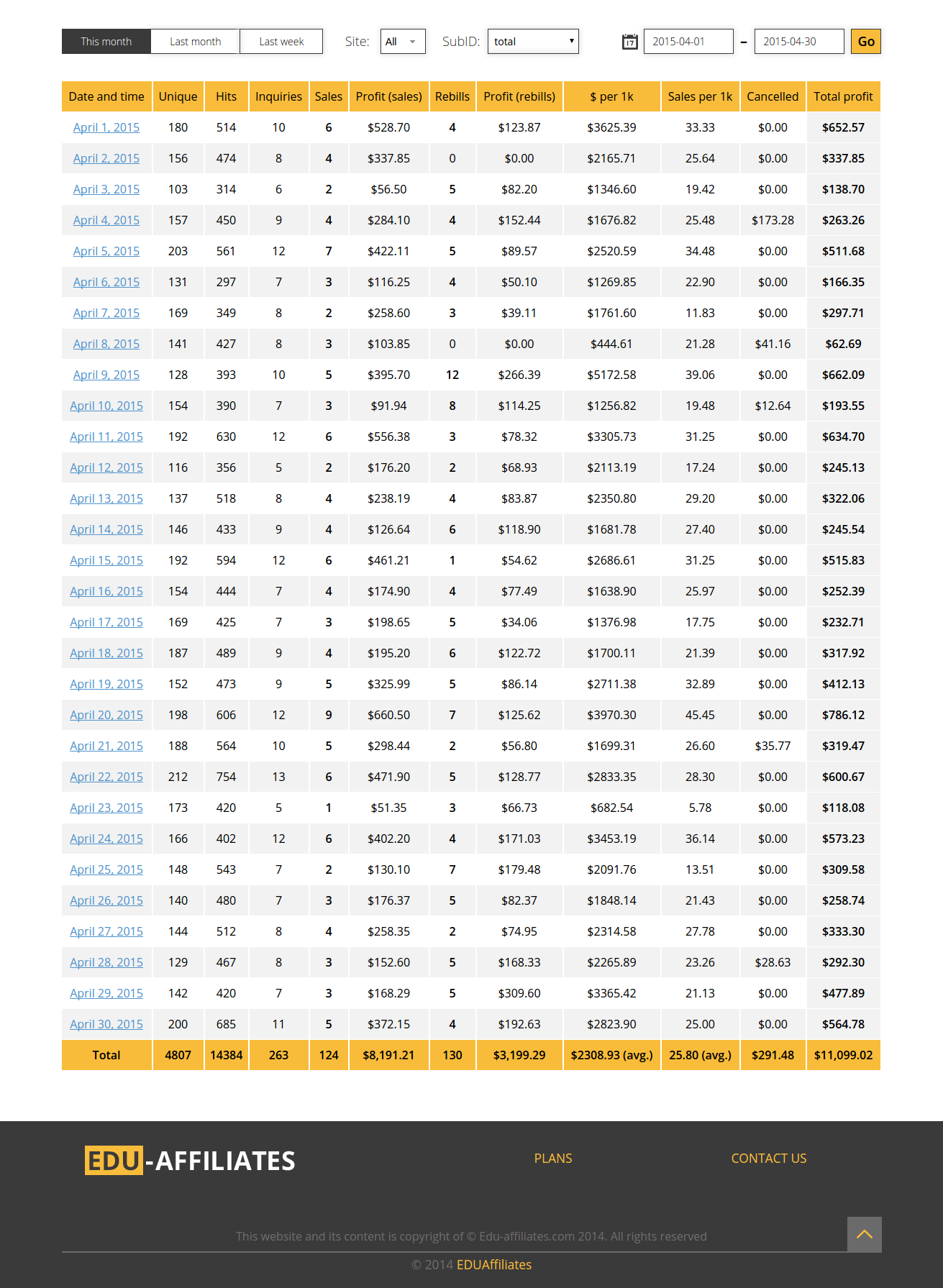This screenshot has width=943, height=1288.
Task: Tap the Go button
Action: coord(865,42)
